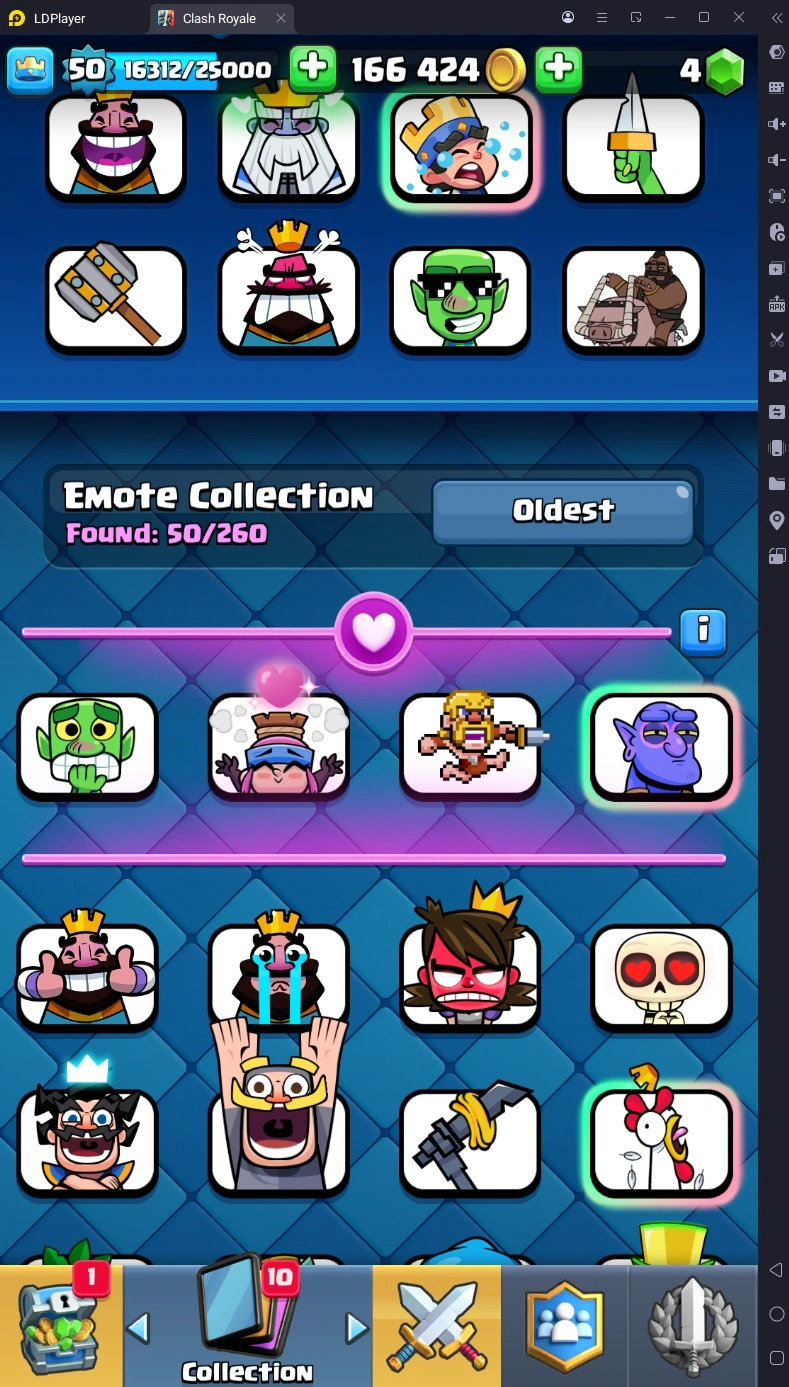Tap the green plus next to the gold
This screenshot has width=789, height=1387.
coord(559,69)
